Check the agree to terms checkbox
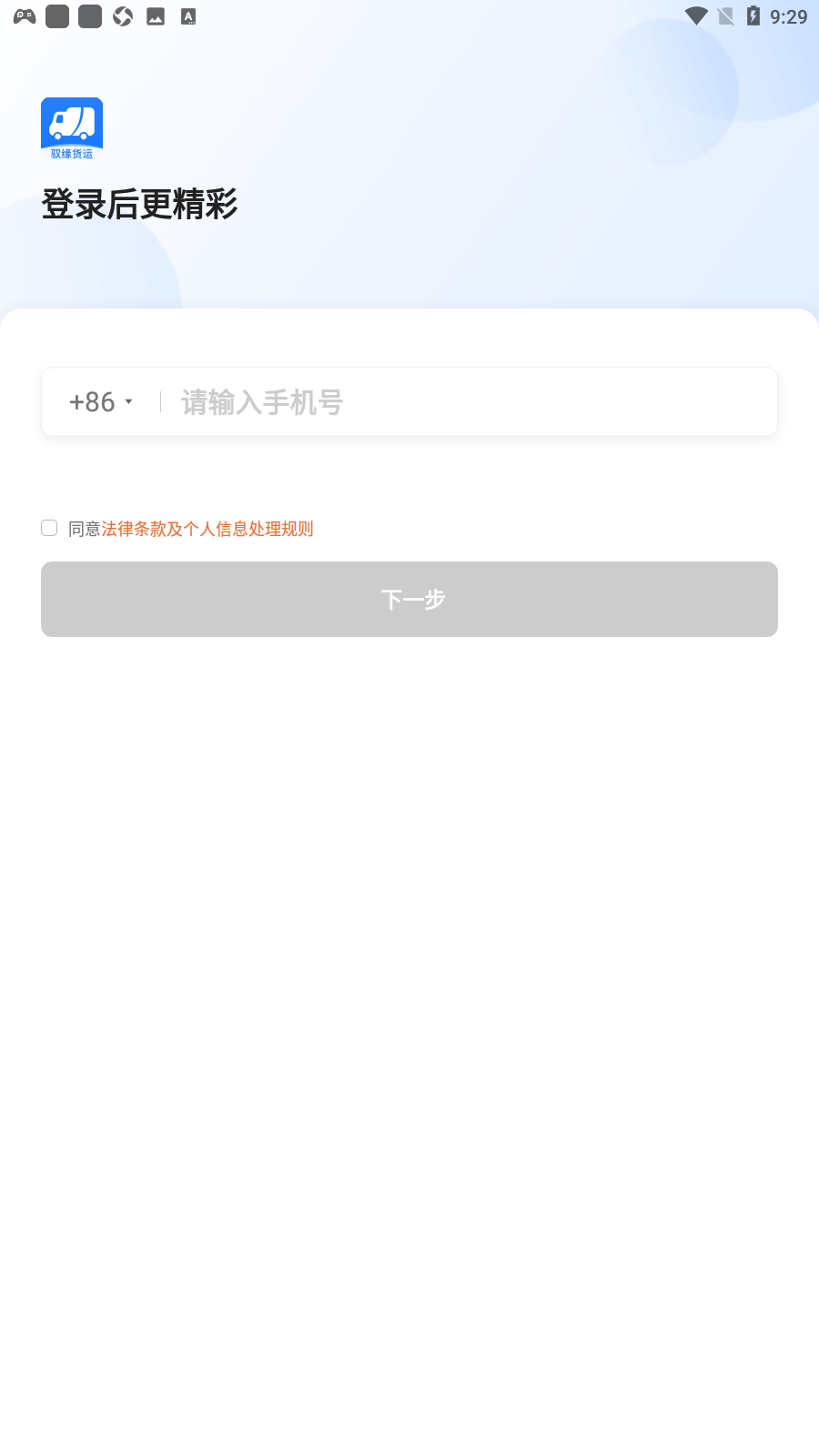 (x=49, y=528)
